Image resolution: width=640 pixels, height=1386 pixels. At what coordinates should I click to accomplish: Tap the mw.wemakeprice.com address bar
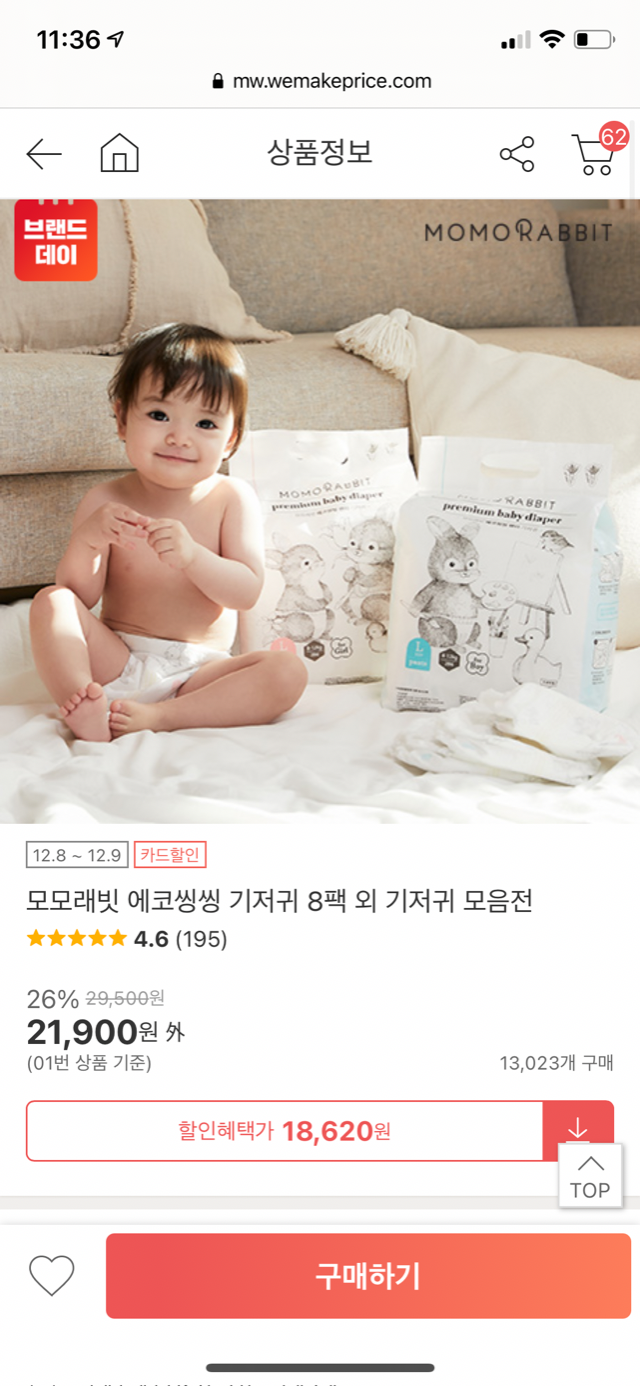322,81
